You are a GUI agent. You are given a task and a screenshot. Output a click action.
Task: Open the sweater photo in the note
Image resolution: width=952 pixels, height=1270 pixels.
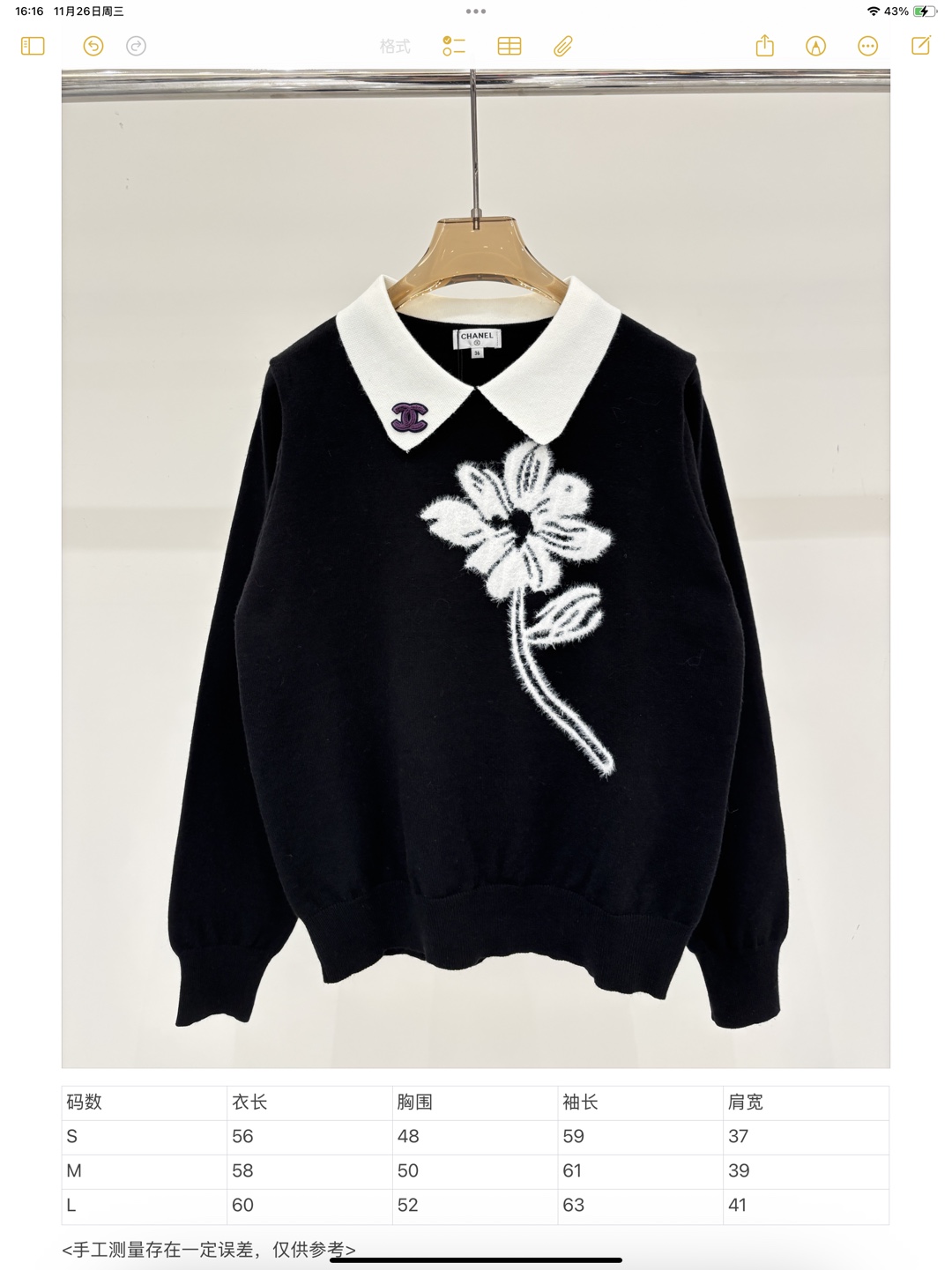click(x=475, y=568)
